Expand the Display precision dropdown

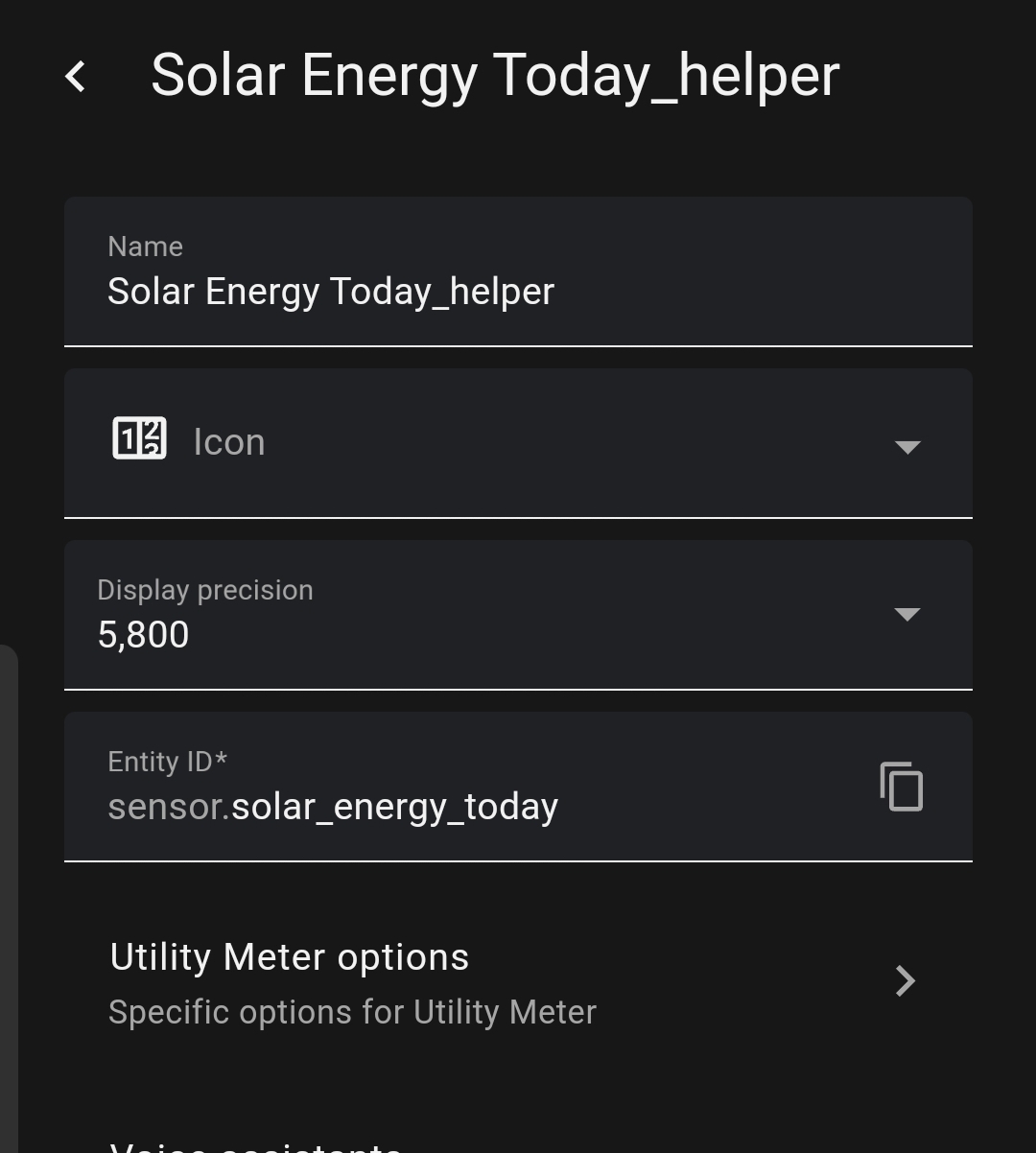point(906,614)
